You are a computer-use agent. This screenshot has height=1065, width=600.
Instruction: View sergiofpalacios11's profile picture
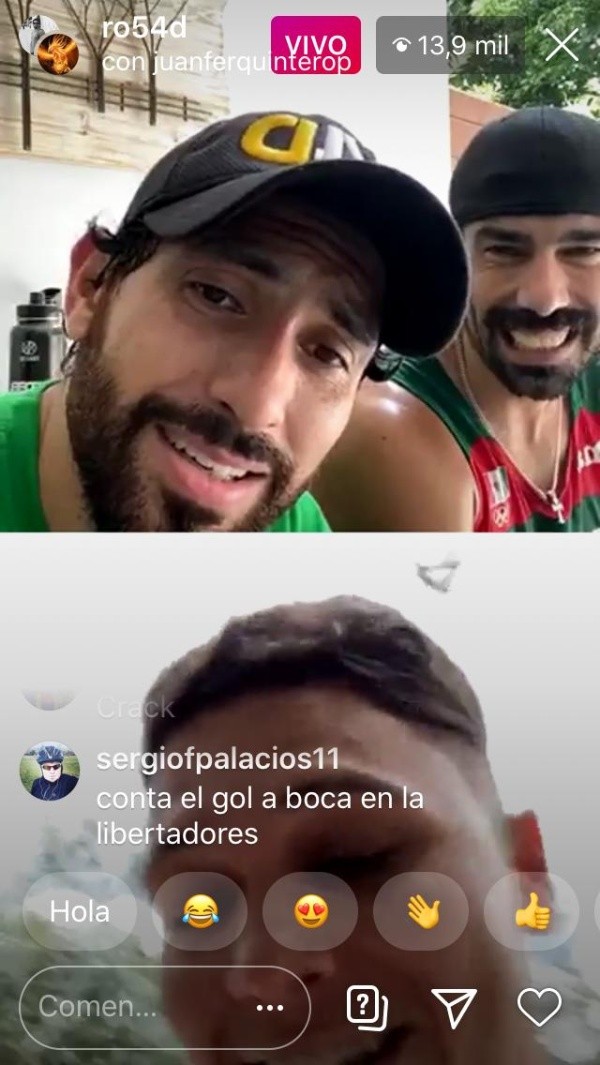tap(49, 771)
